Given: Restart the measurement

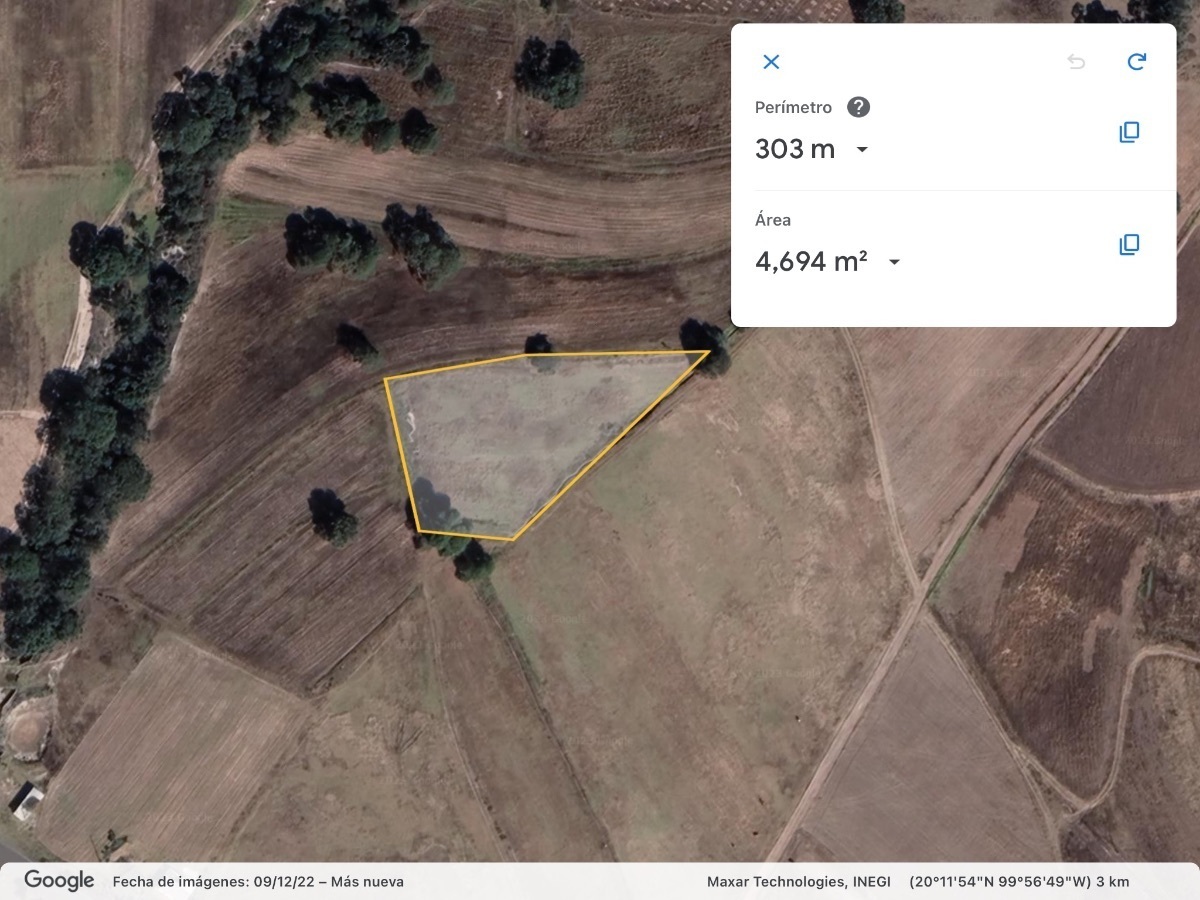Looking at the screenshot, I should (x=1136, y=62).
